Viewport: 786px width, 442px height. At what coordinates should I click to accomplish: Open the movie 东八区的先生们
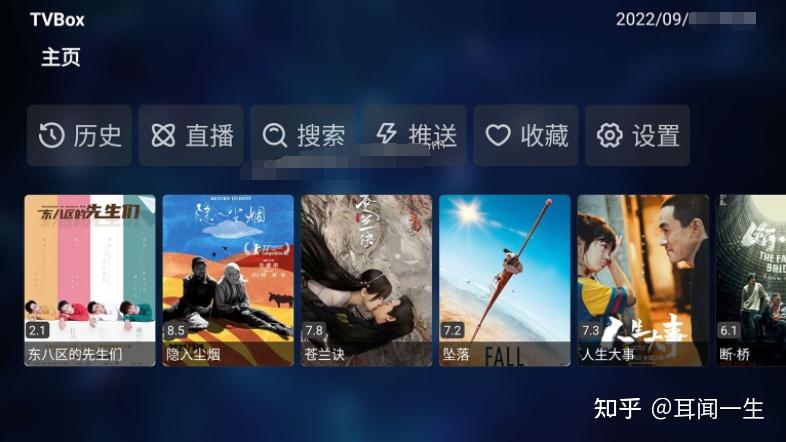point(90,280)
